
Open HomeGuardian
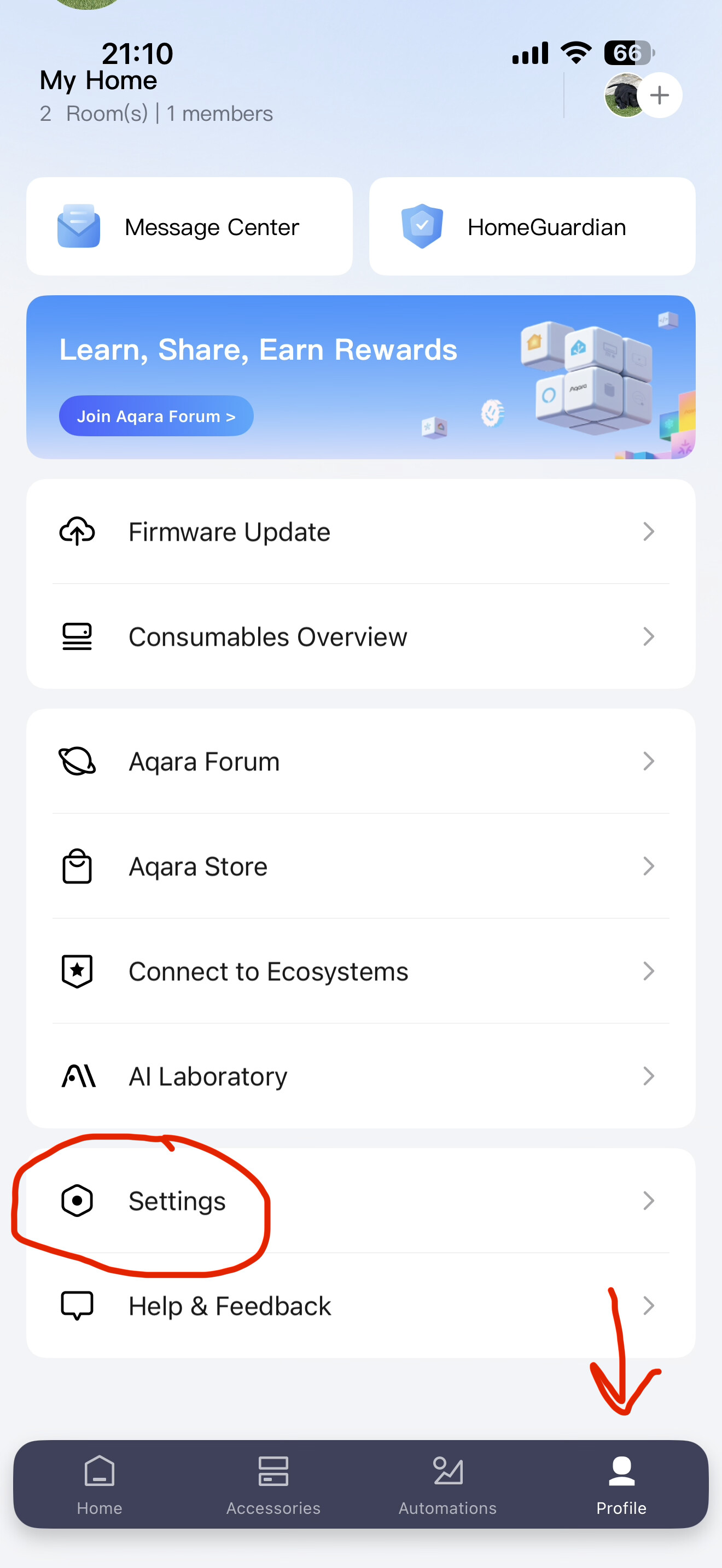coord(532,226)
